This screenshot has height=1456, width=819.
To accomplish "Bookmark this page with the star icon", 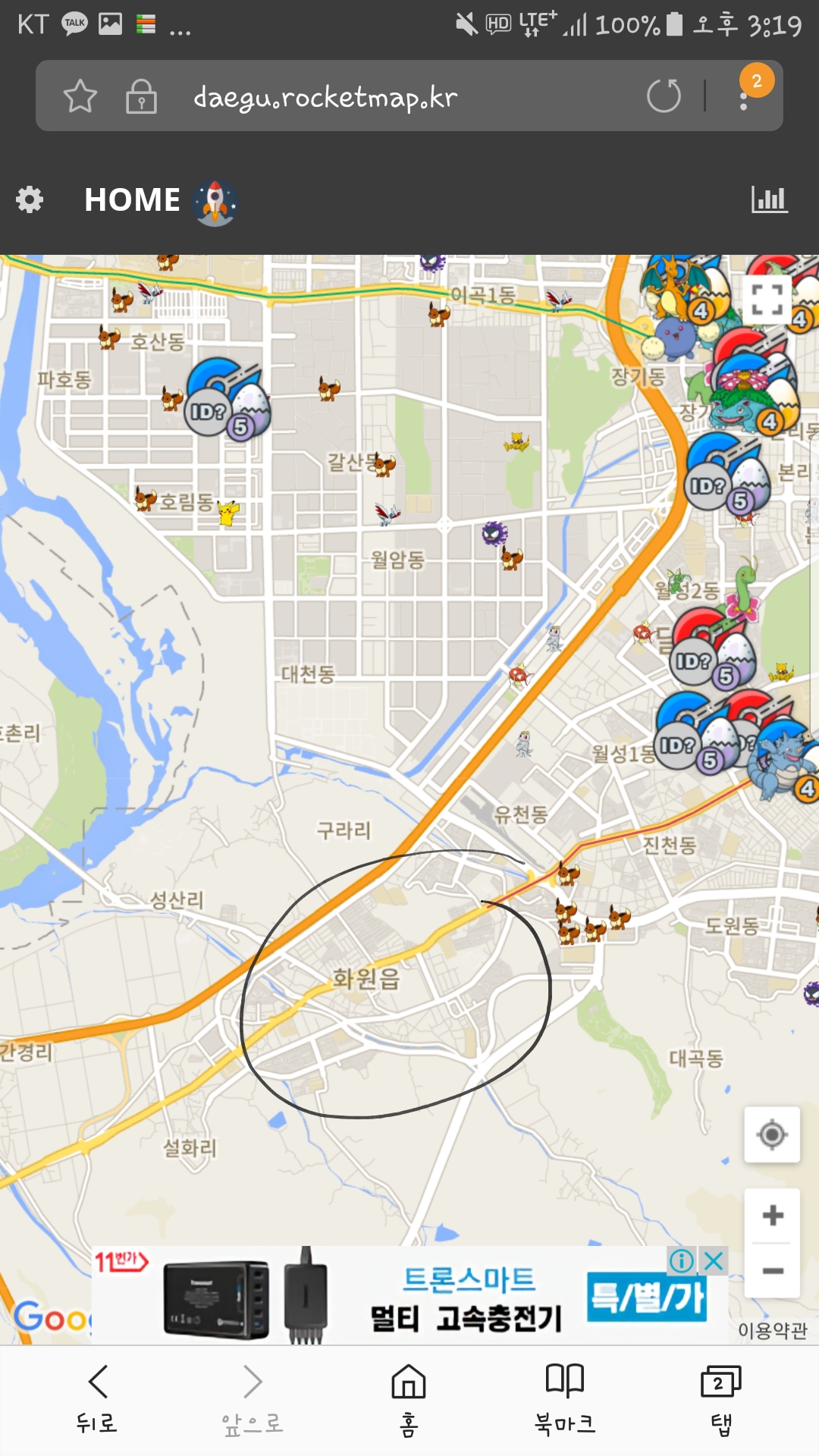I will 80,96.
